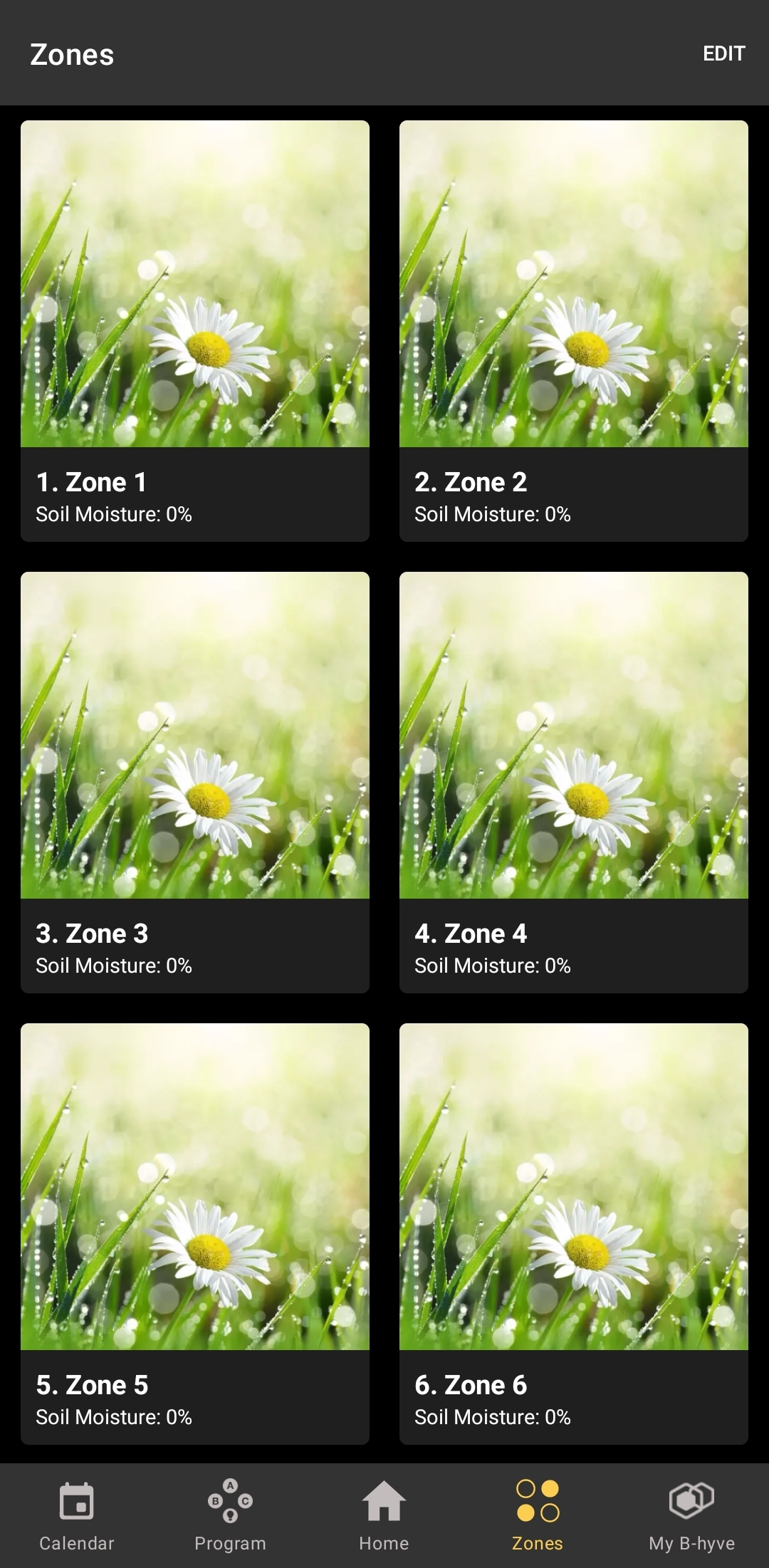Tap the EDIT button

(x=723, y=53)
